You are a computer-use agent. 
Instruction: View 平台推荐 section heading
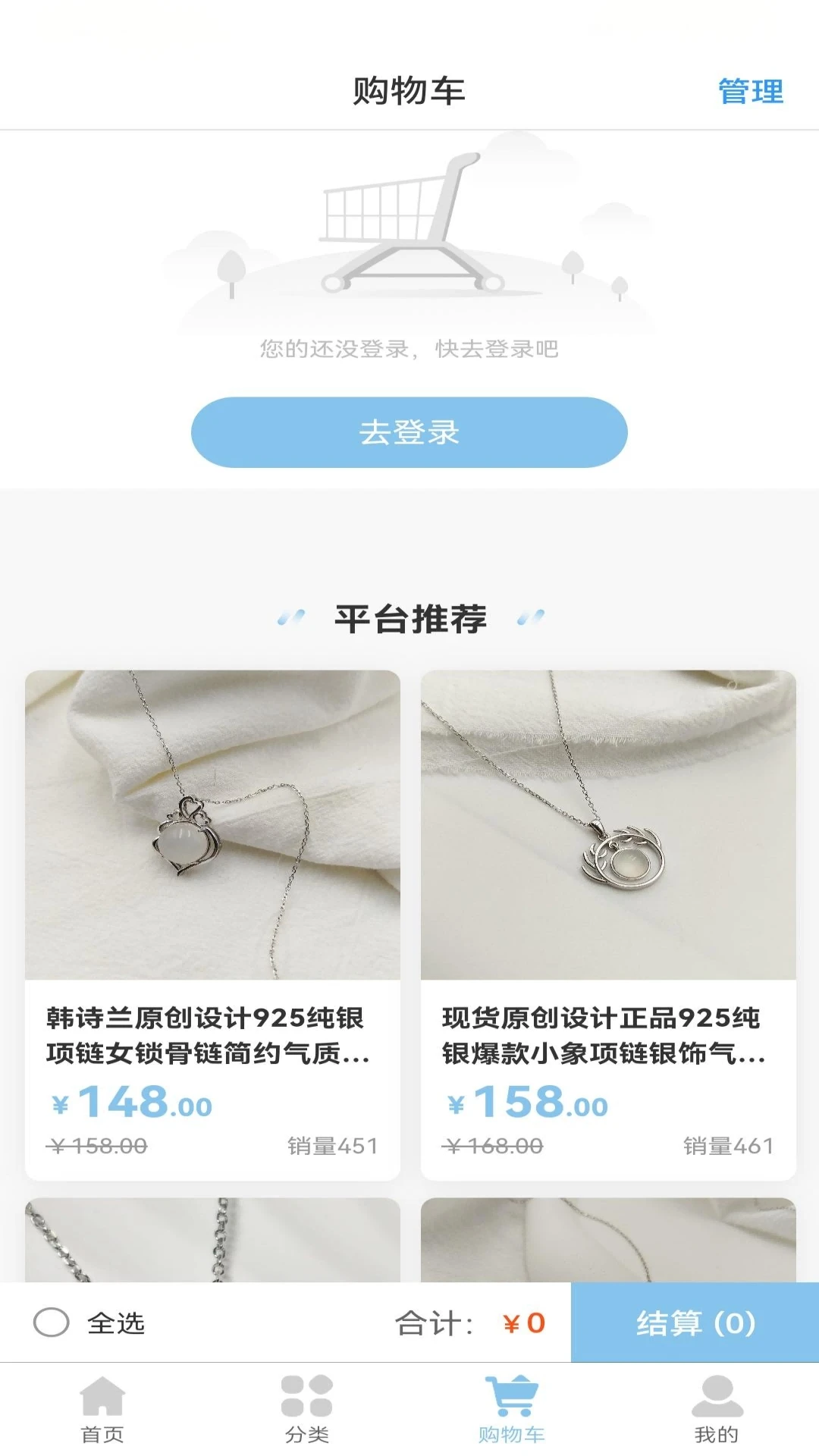409,618
